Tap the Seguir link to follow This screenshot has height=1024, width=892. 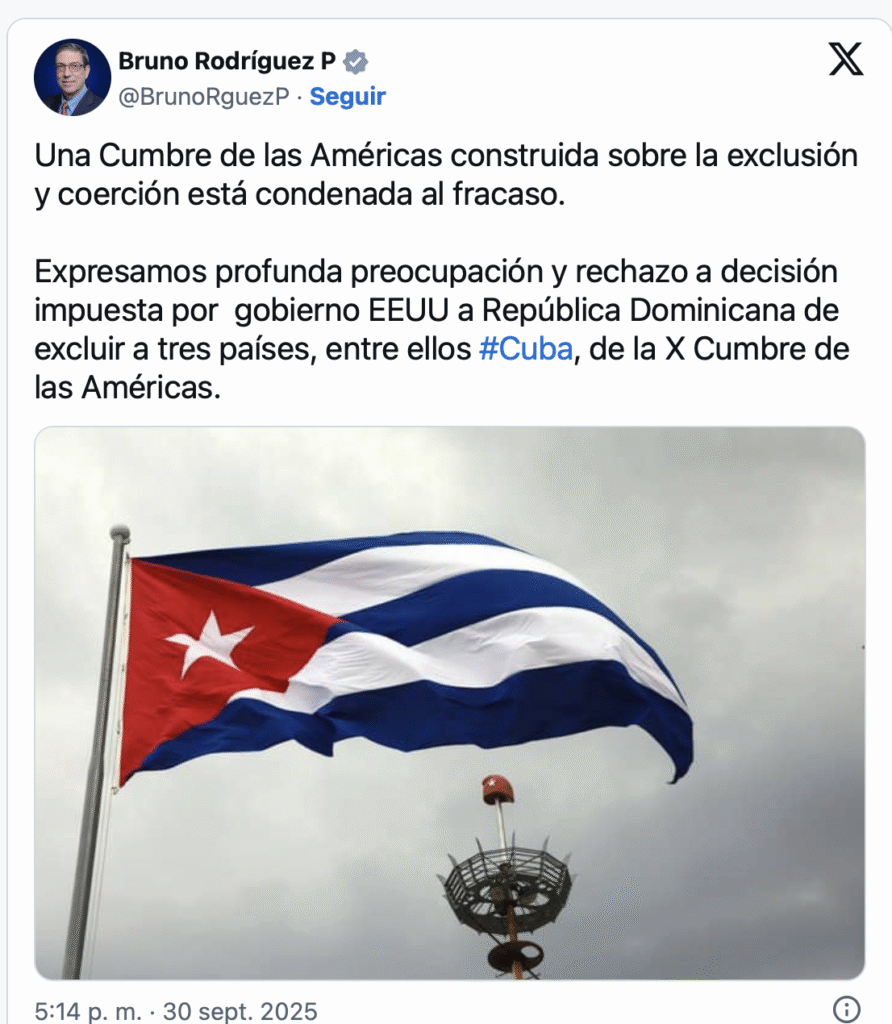point(347,97)
